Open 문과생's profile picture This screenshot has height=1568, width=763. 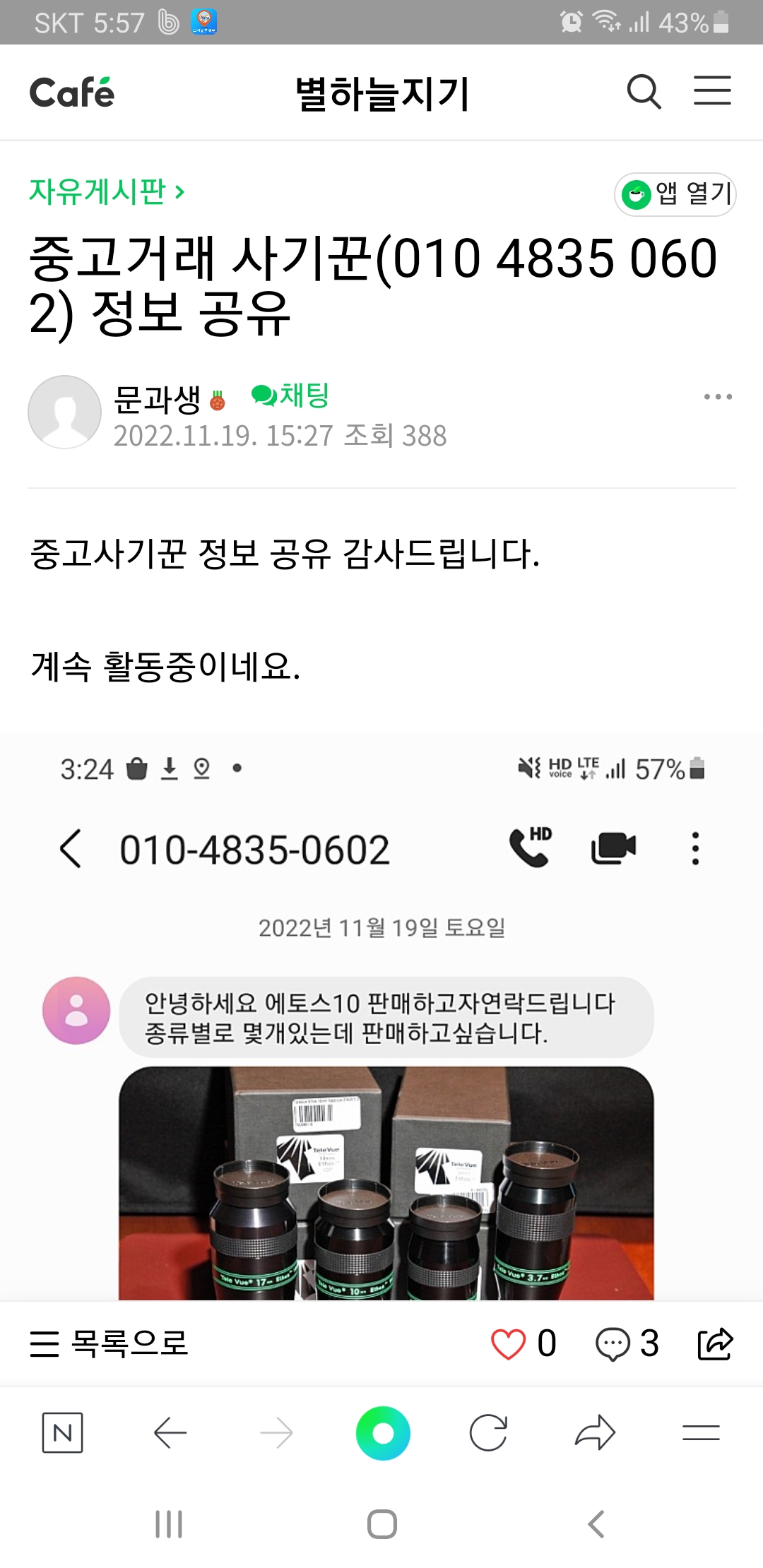pyautogui.click(x=64, y=412)
